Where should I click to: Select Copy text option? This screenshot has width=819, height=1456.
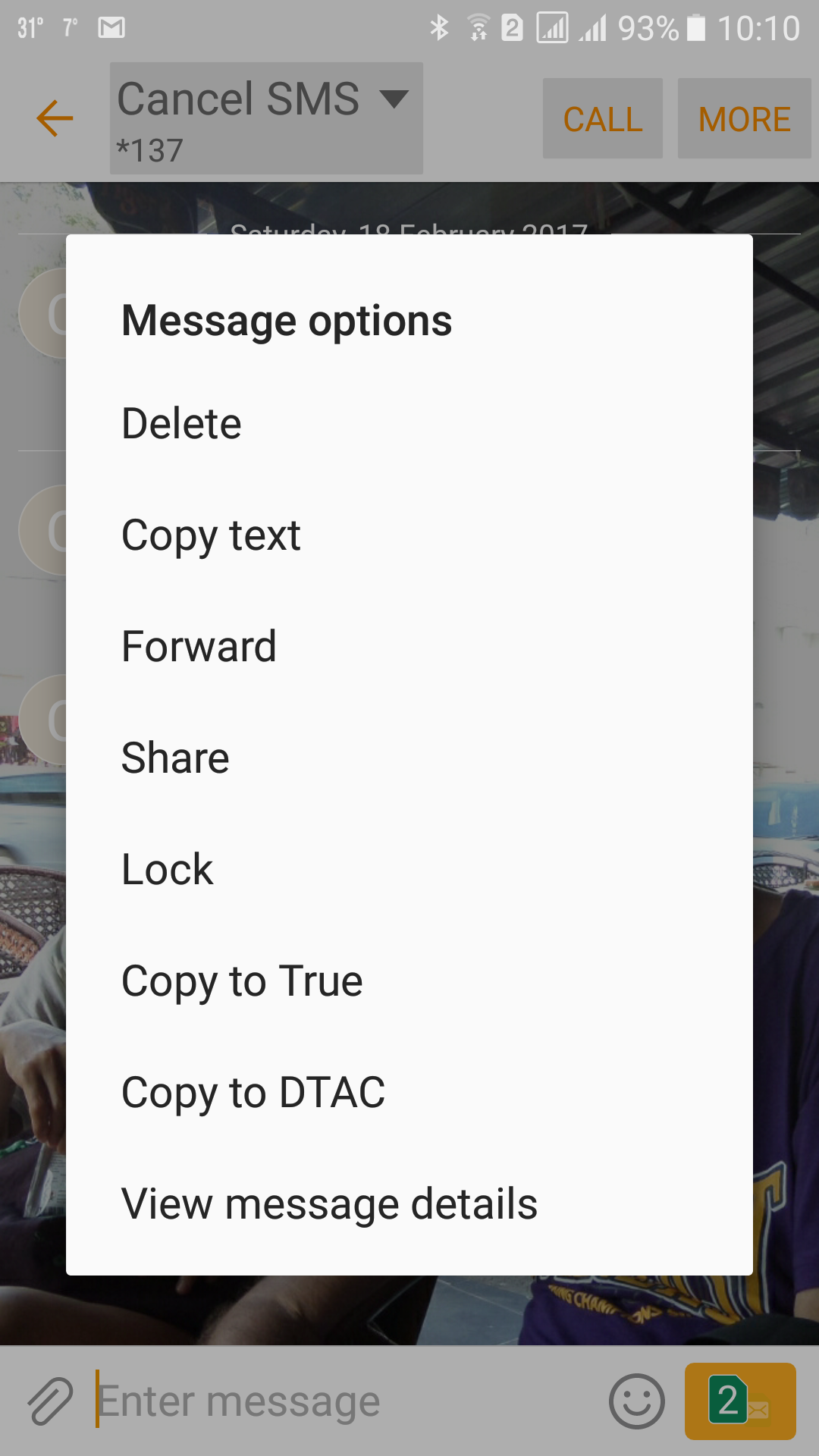pyautogui.click(x=211, y=534)
